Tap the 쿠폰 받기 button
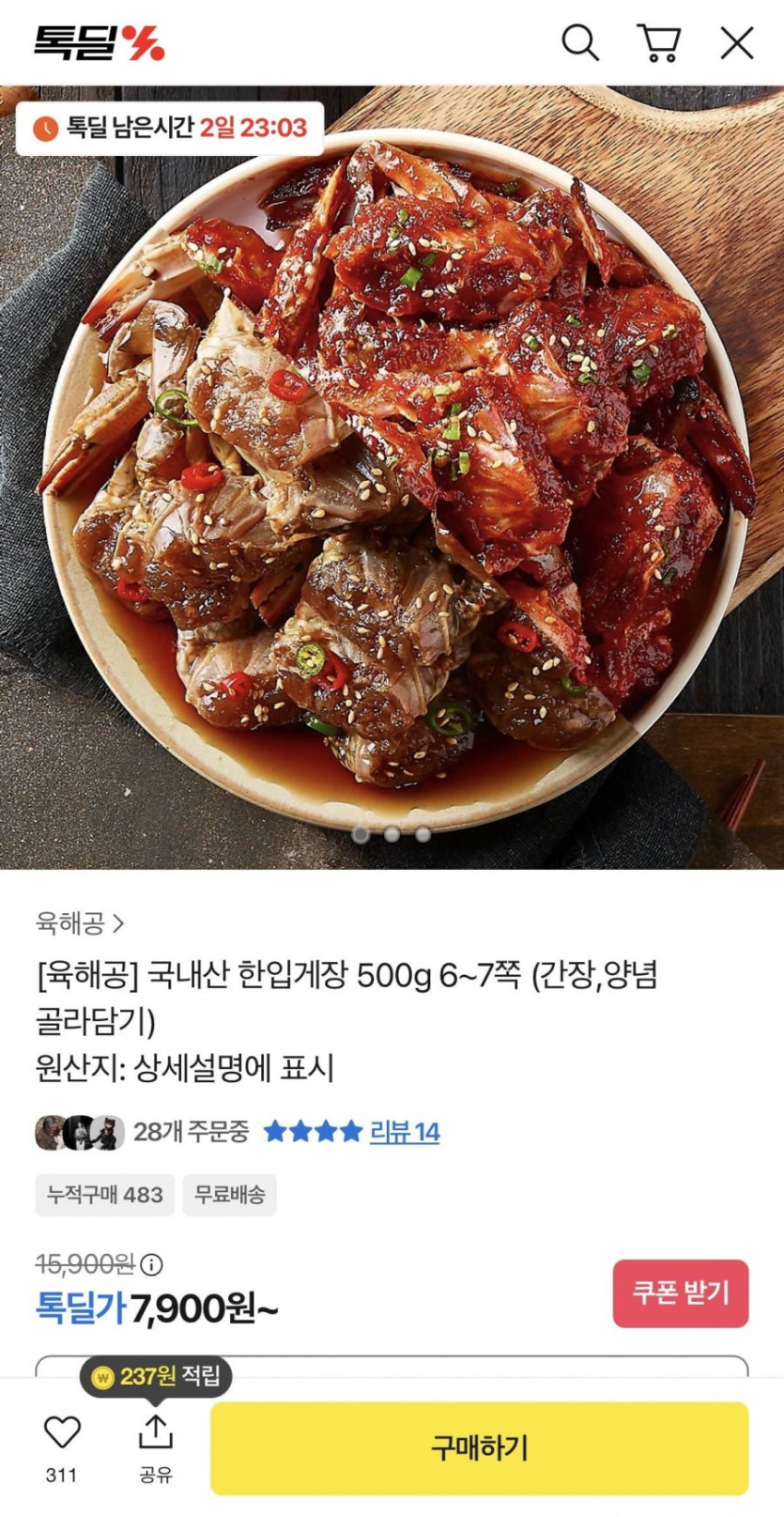Image resolution: width=784 pixels, height=1517 pixels. coord(680,1293)
